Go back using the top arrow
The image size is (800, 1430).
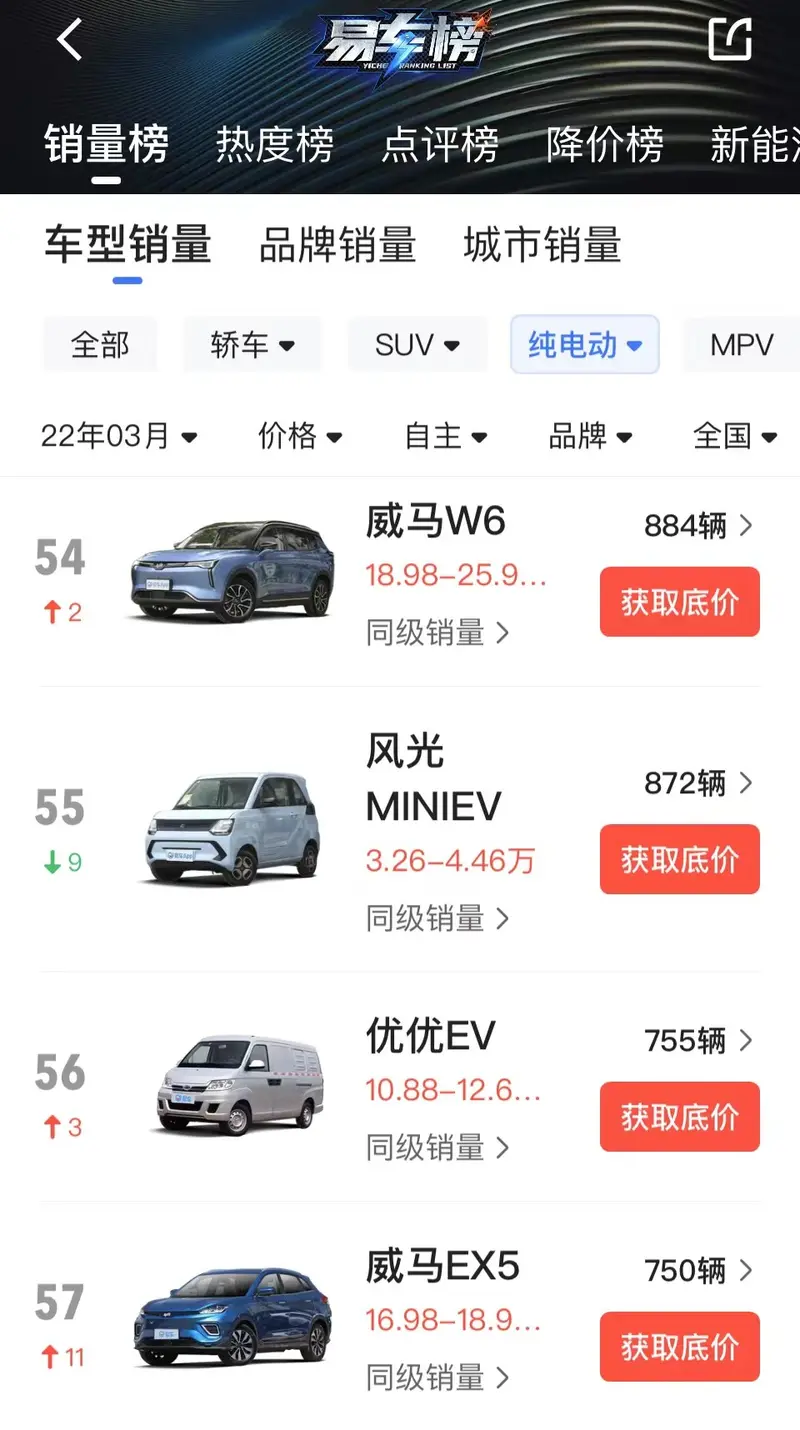[70, 41]
